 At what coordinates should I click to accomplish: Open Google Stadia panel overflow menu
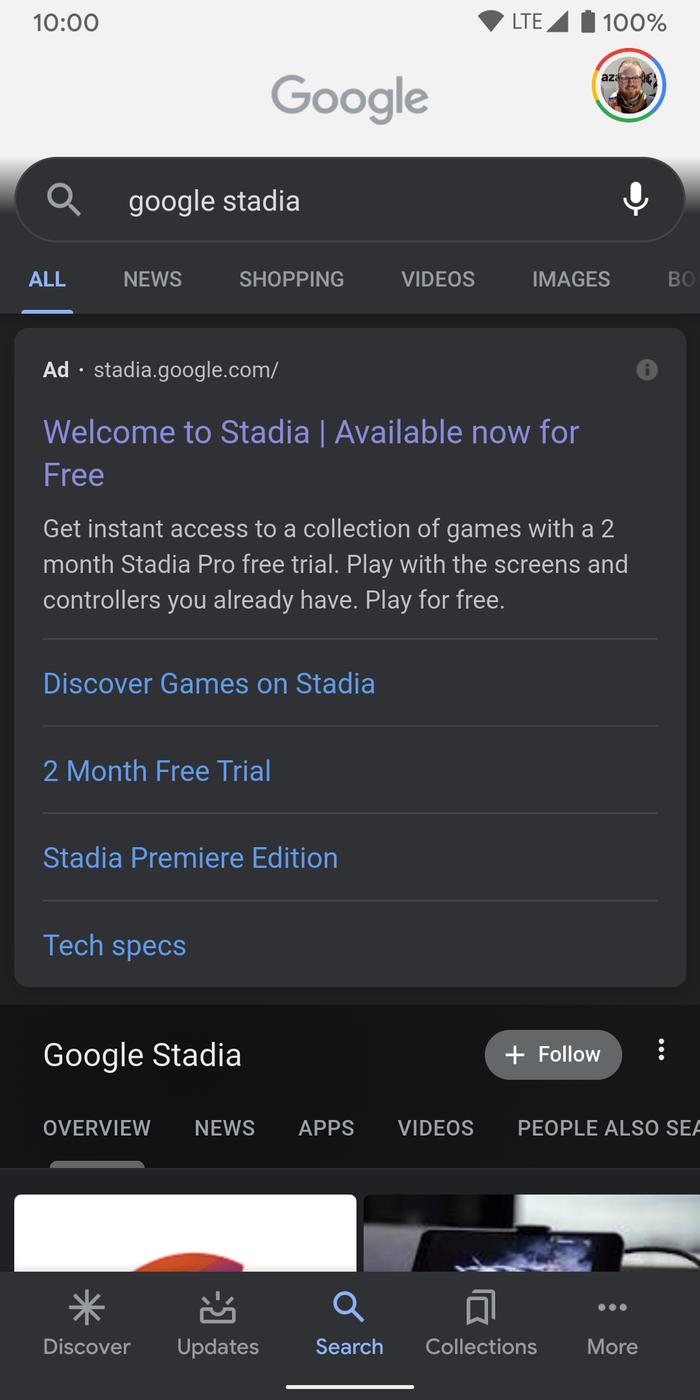click(x=661, y=1050)
